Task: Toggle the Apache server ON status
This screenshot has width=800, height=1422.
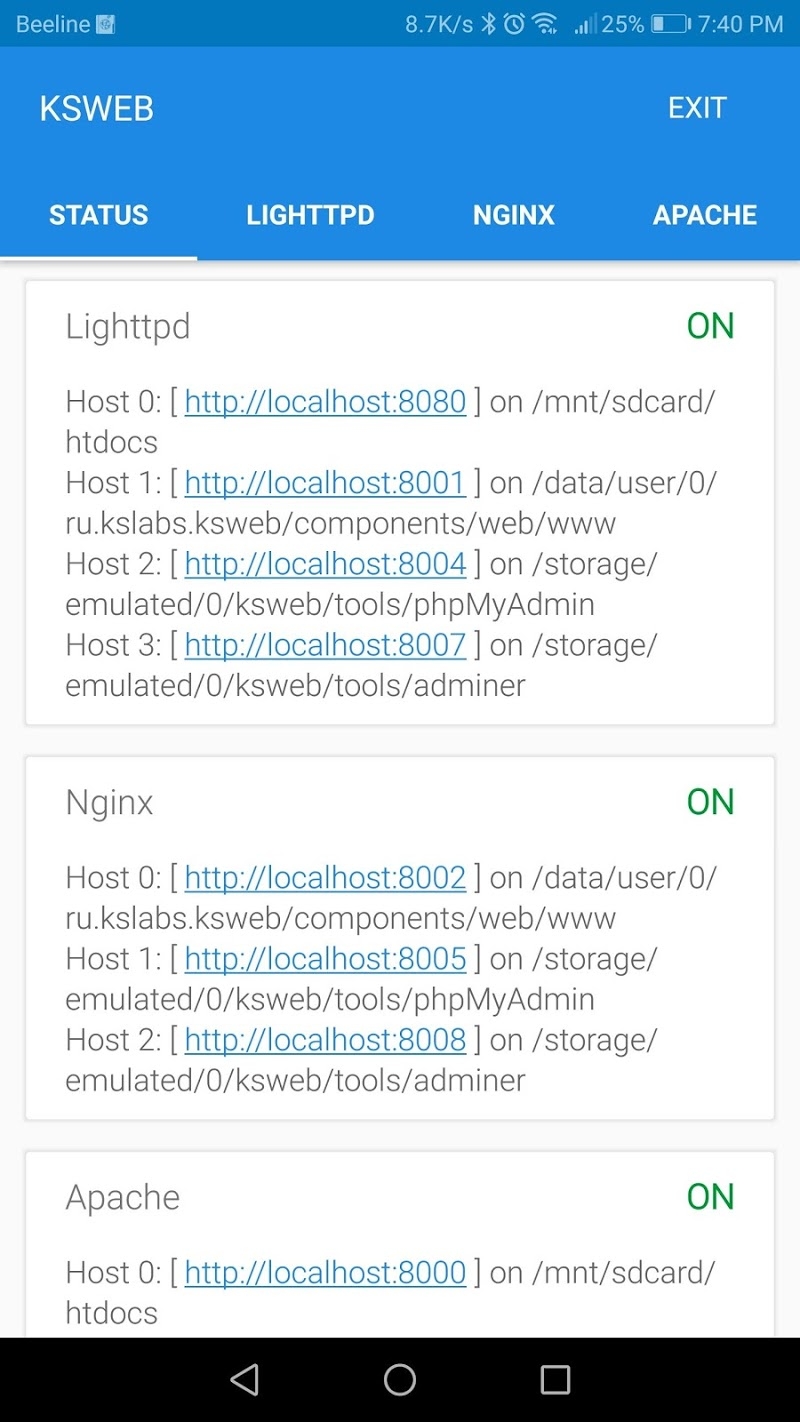Action: pyautogui.click(x=710, y=1196)
